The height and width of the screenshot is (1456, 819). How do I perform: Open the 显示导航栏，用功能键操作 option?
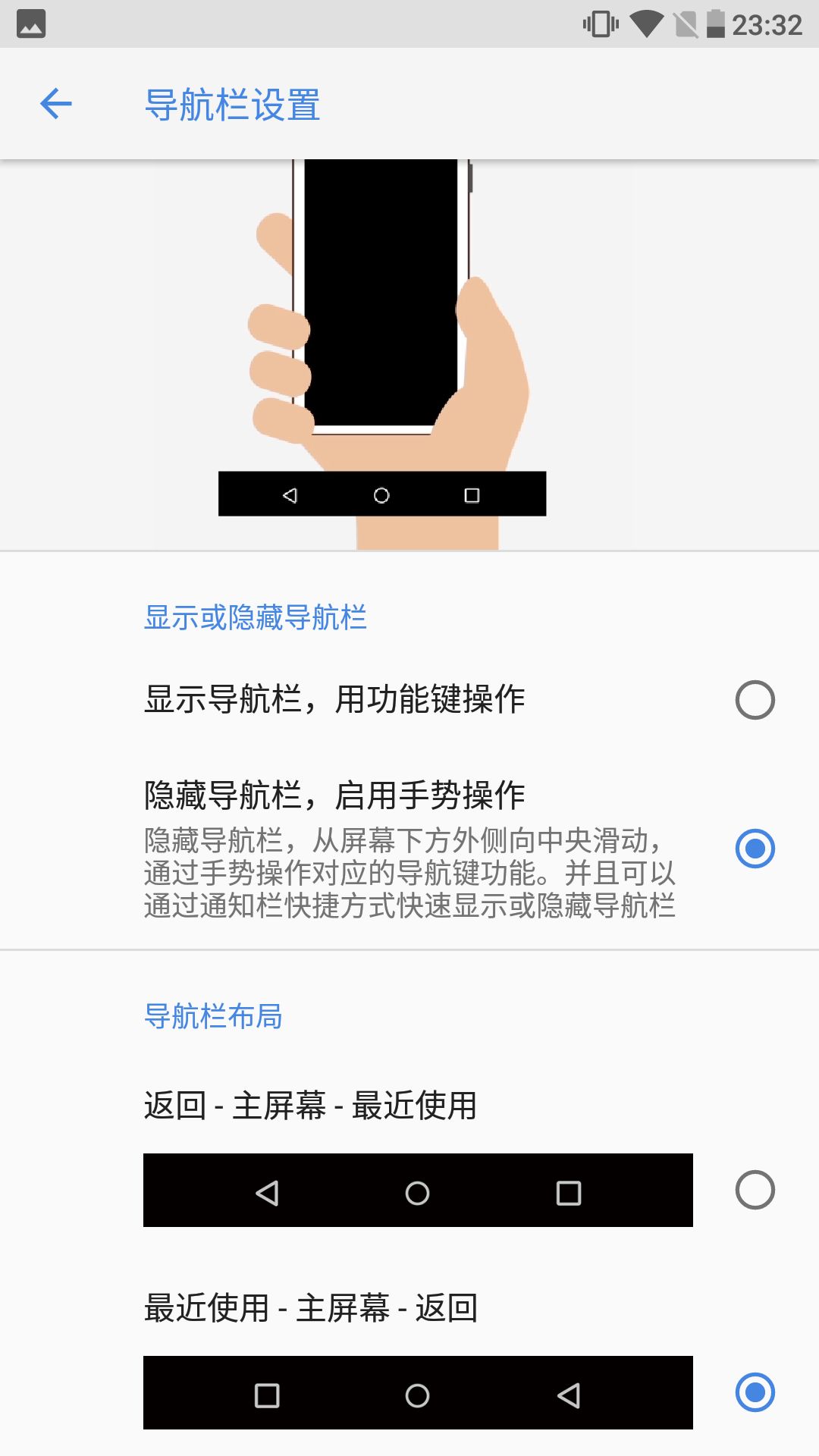[x=336, y=700]
